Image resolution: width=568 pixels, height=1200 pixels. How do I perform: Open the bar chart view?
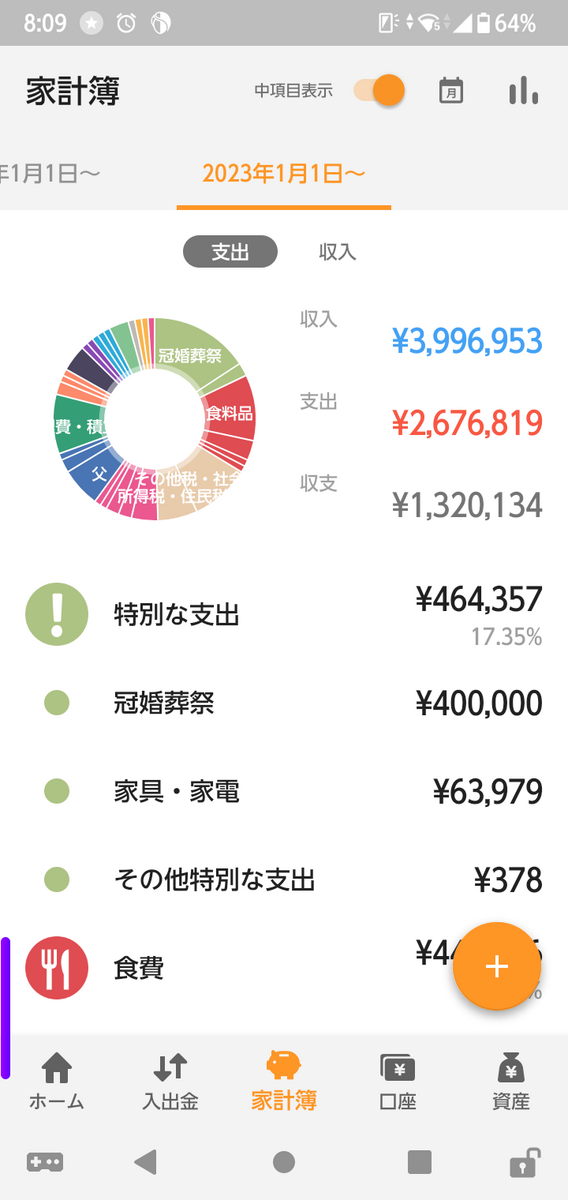click(x=523, y=91)
